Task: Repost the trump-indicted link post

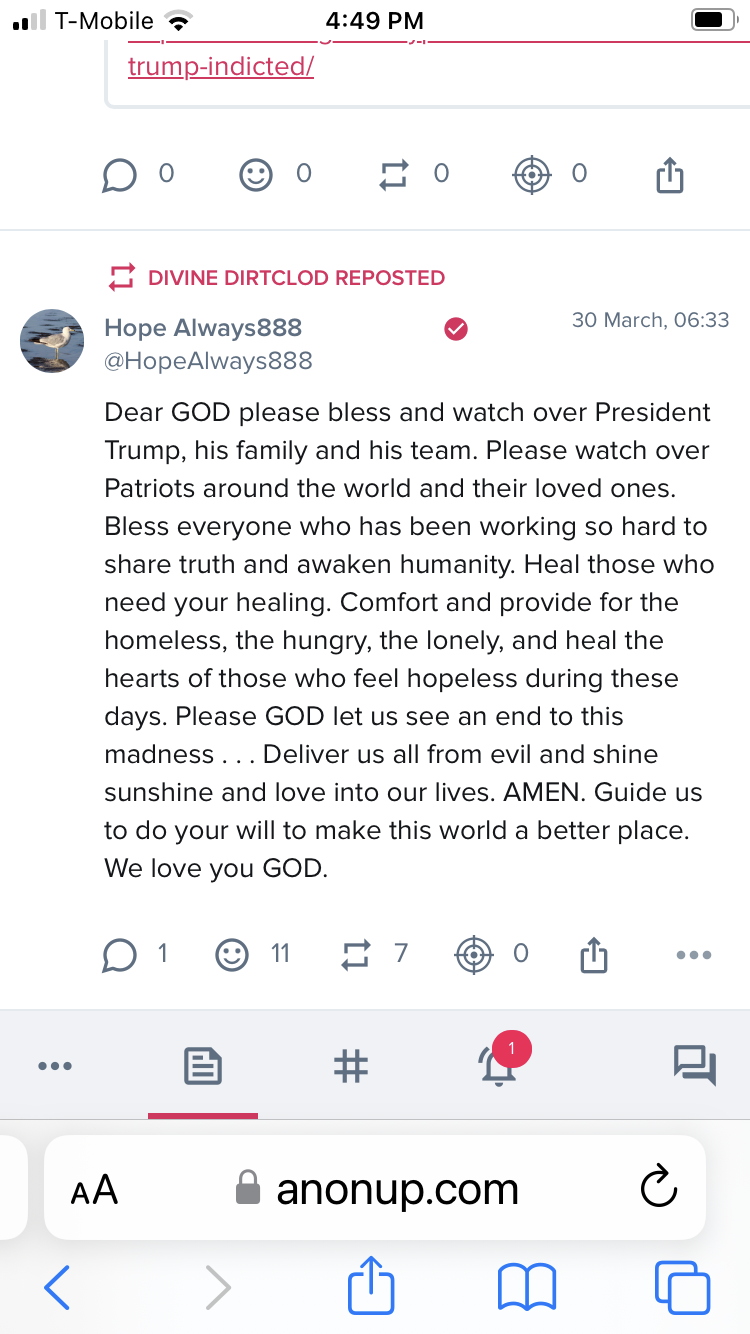Action: coord(394,175)
